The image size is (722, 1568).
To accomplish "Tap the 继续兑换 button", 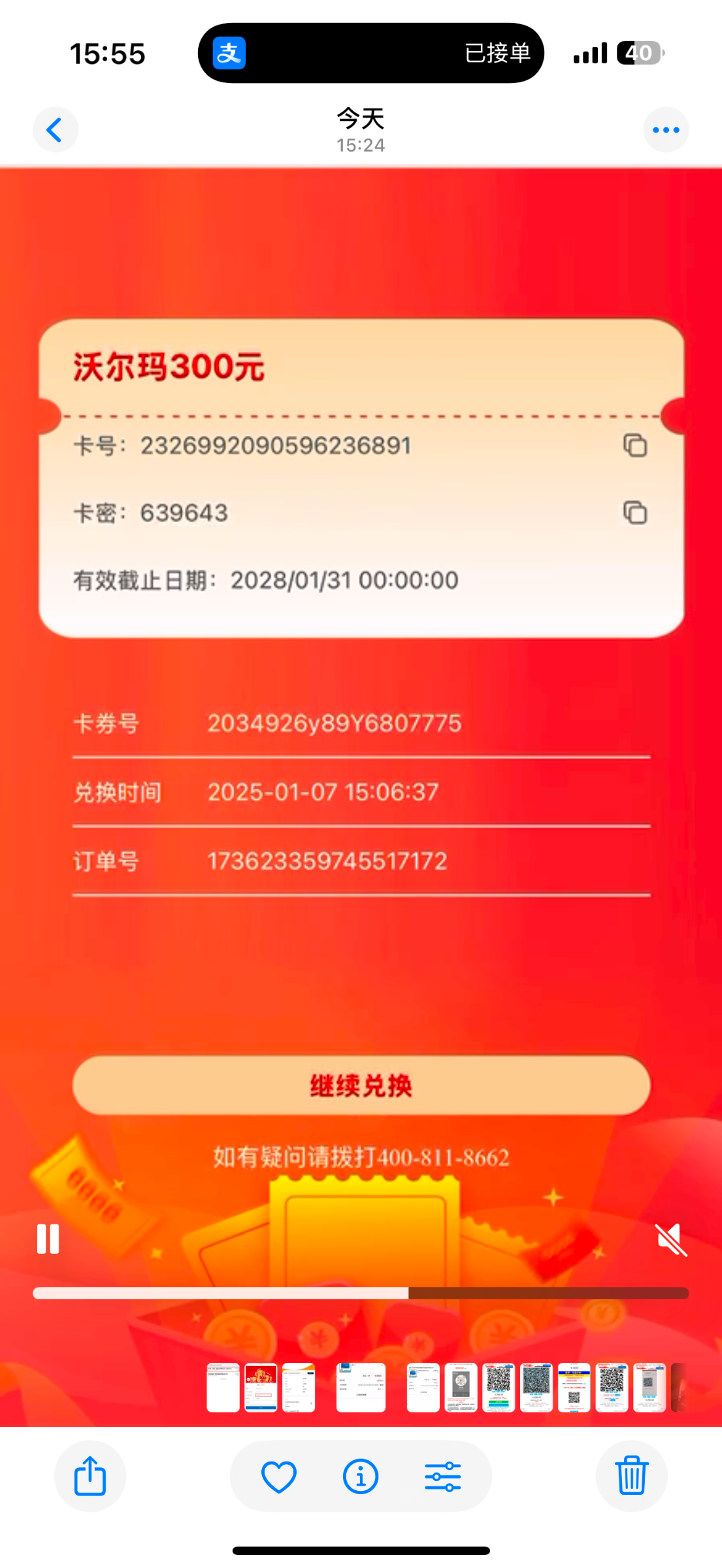I will click(361, 1085).
